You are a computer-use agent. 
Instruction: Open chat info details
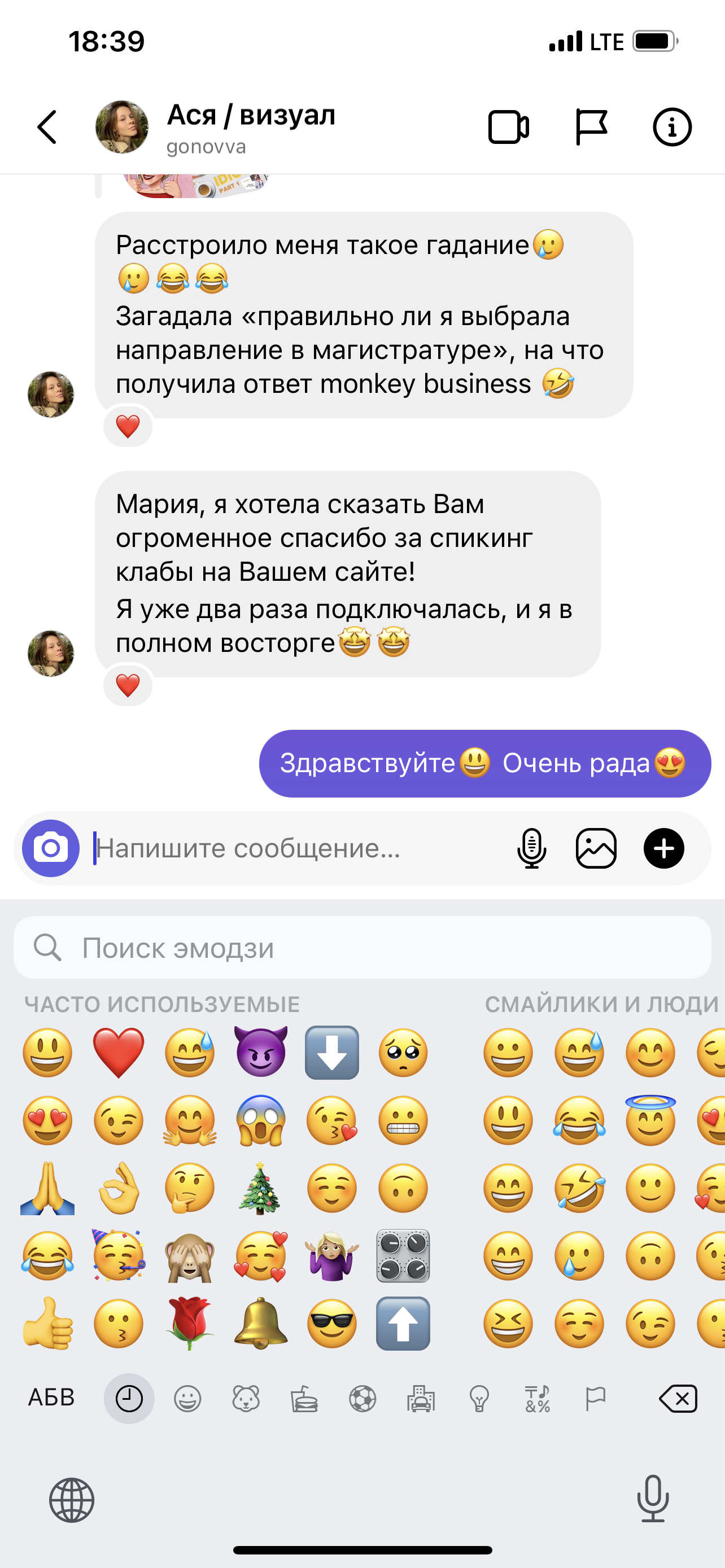click(672, 127)
